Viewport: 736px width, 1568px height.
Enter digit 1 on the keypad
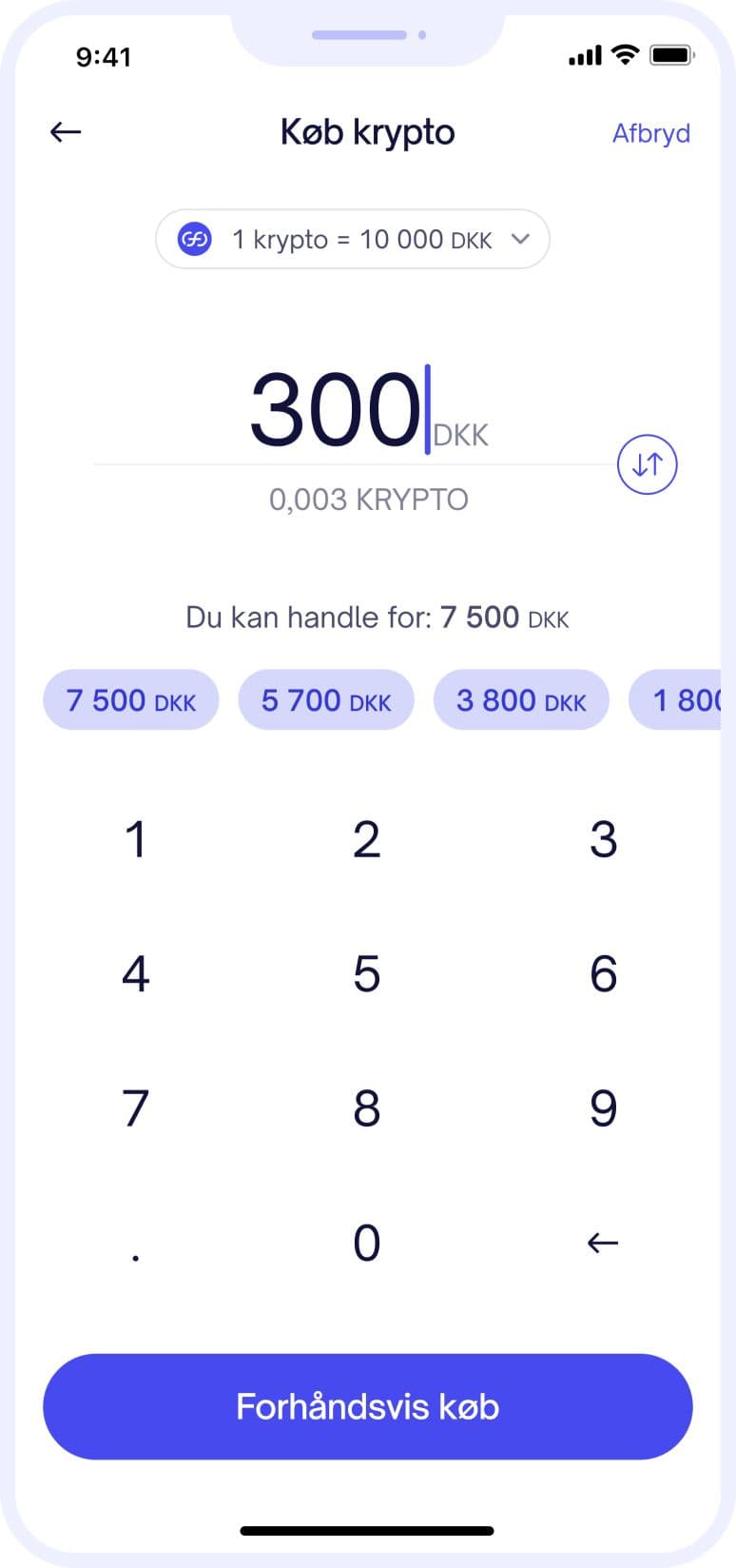136,839
